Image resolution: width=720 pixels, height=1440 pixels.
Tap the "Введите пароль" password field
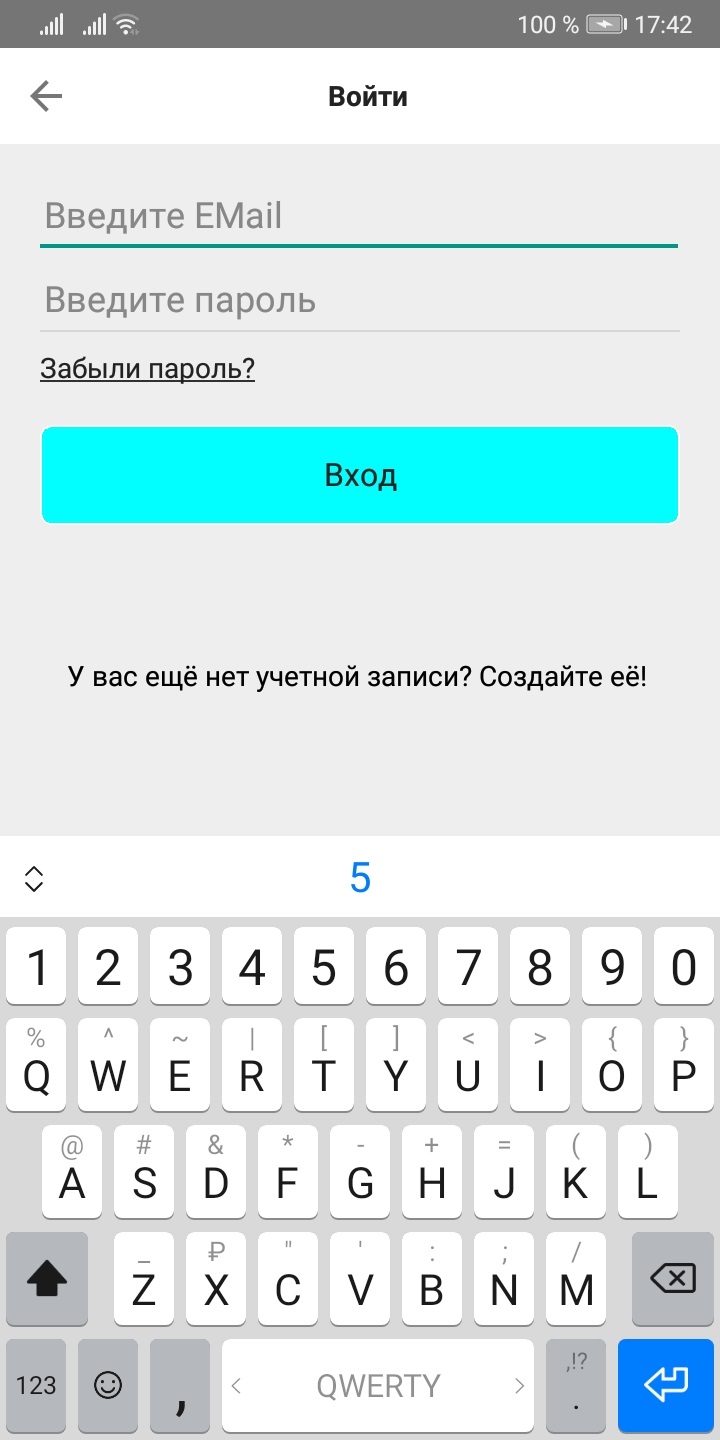click(x=358, y=300)
